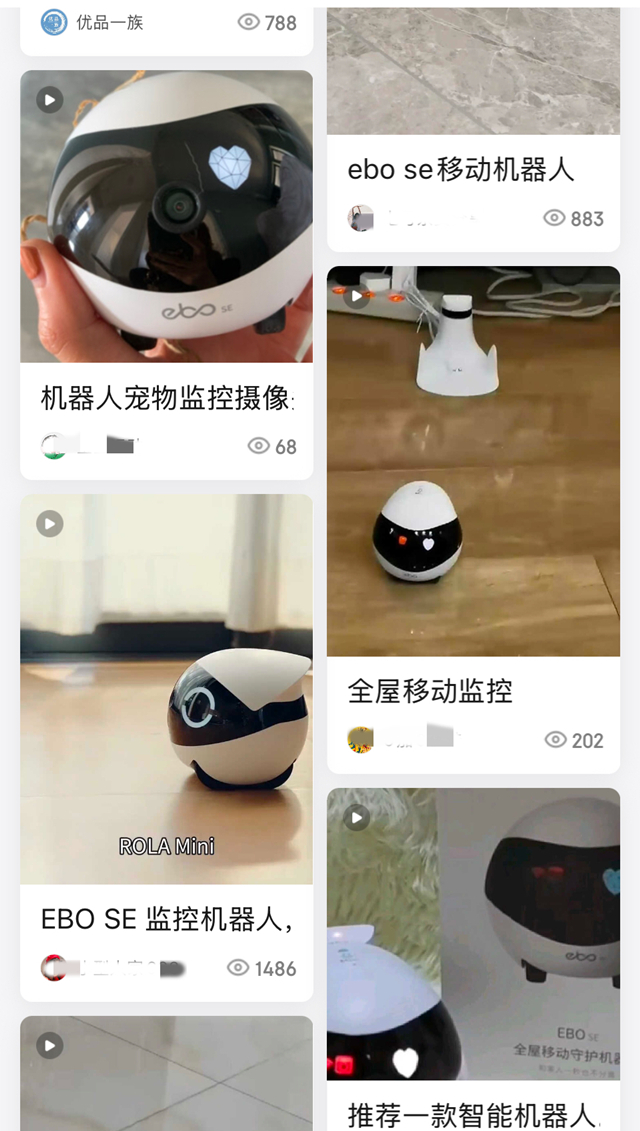Open the partly visible video card below EBO SE 监控机器人
Image resolution: width=640 pixels, height=1131 pixels.
[166, 1073]
